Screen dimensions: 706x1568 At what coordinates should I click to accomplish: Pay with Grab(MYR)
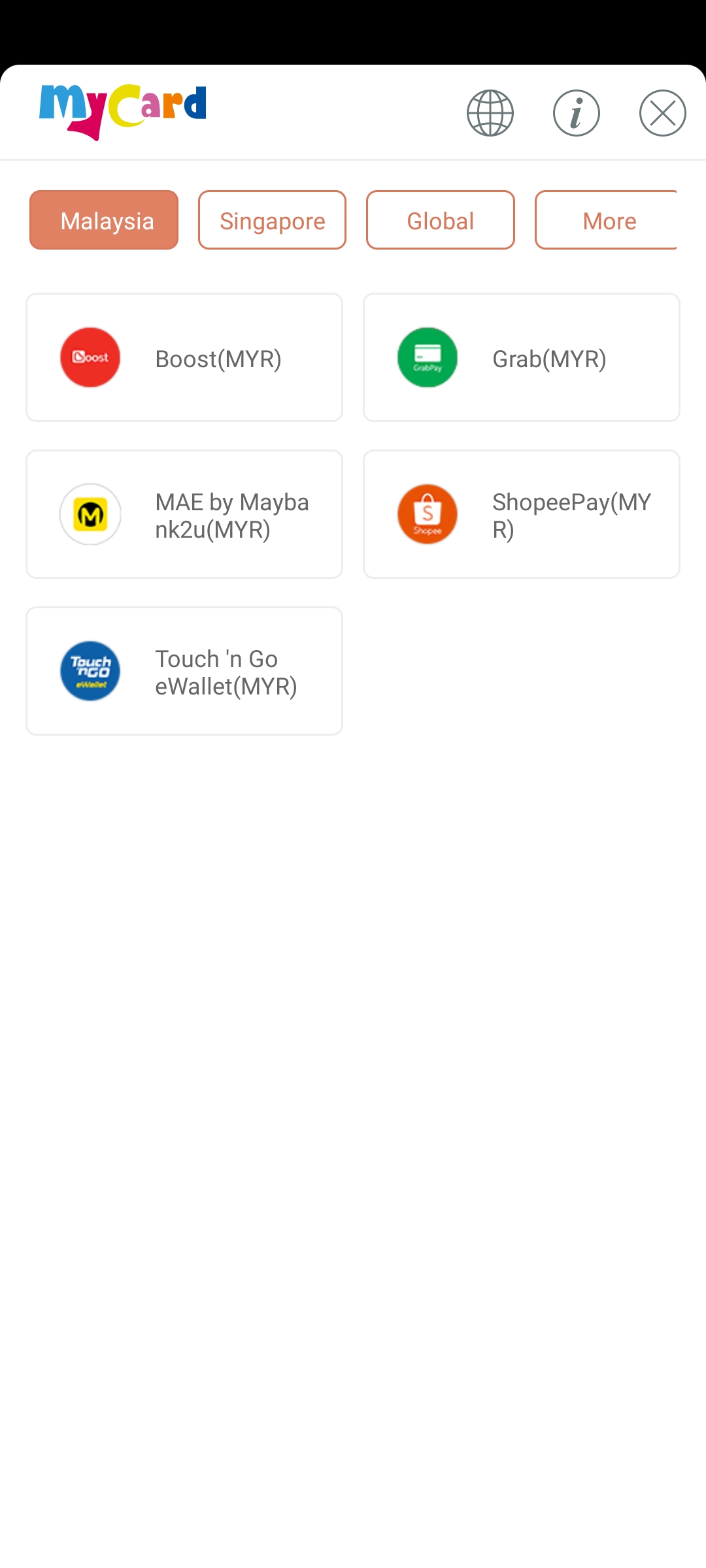[521, 357]
